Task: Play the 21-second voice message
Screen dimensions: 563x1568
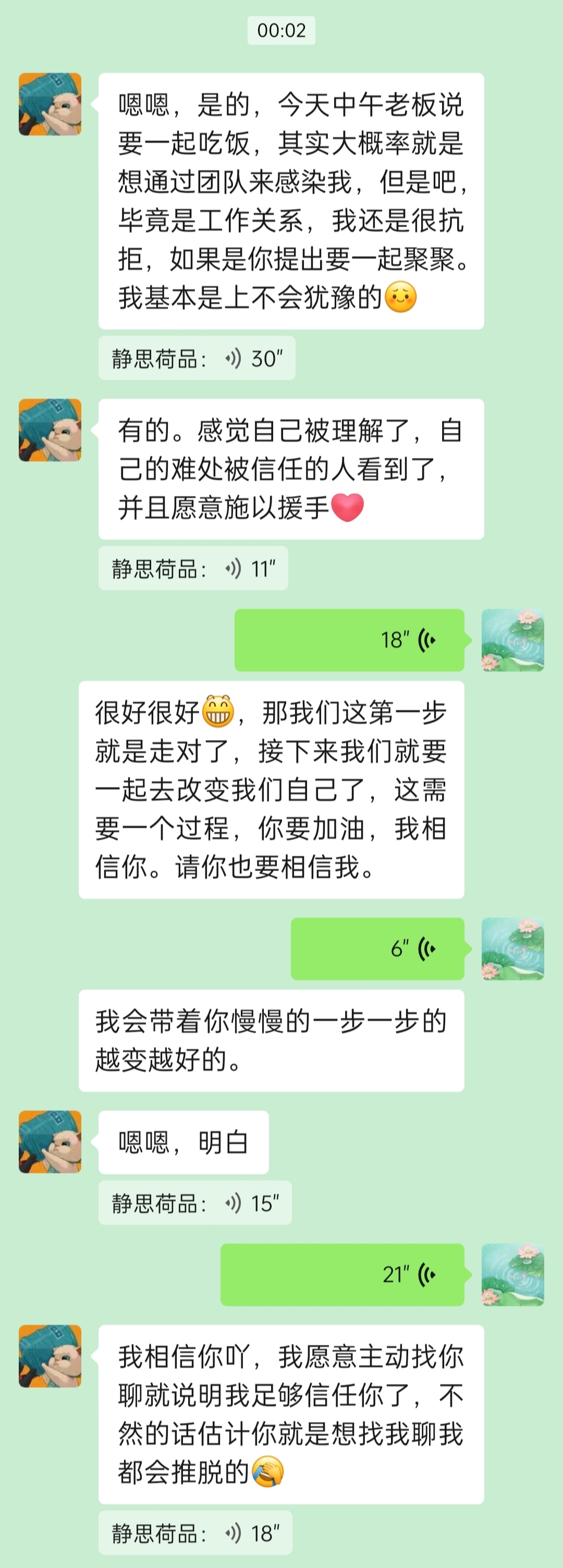Action: pos(342,1274)
